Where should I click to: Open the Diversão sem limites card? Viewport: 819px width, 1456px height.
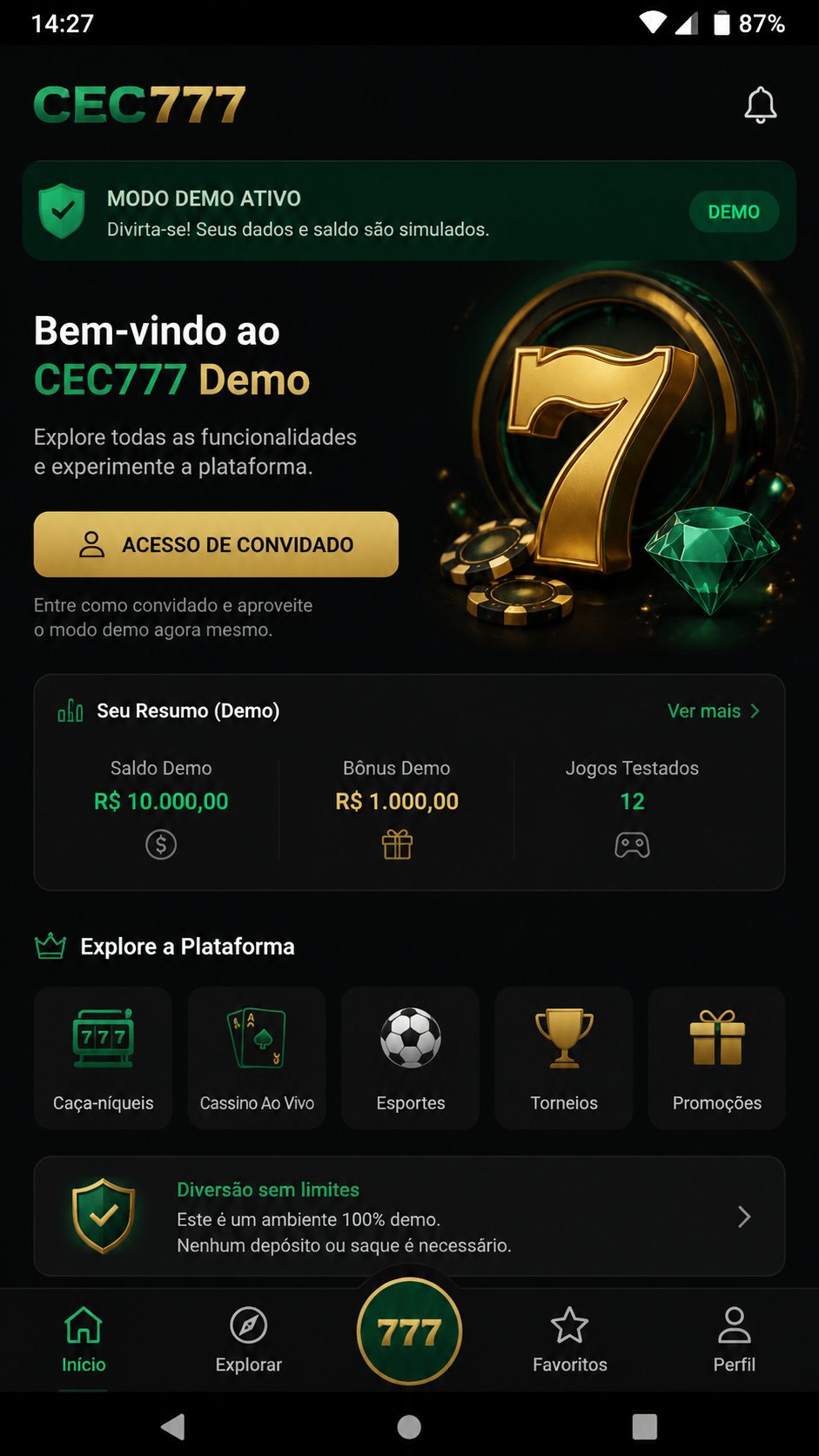coord(409,1217)
